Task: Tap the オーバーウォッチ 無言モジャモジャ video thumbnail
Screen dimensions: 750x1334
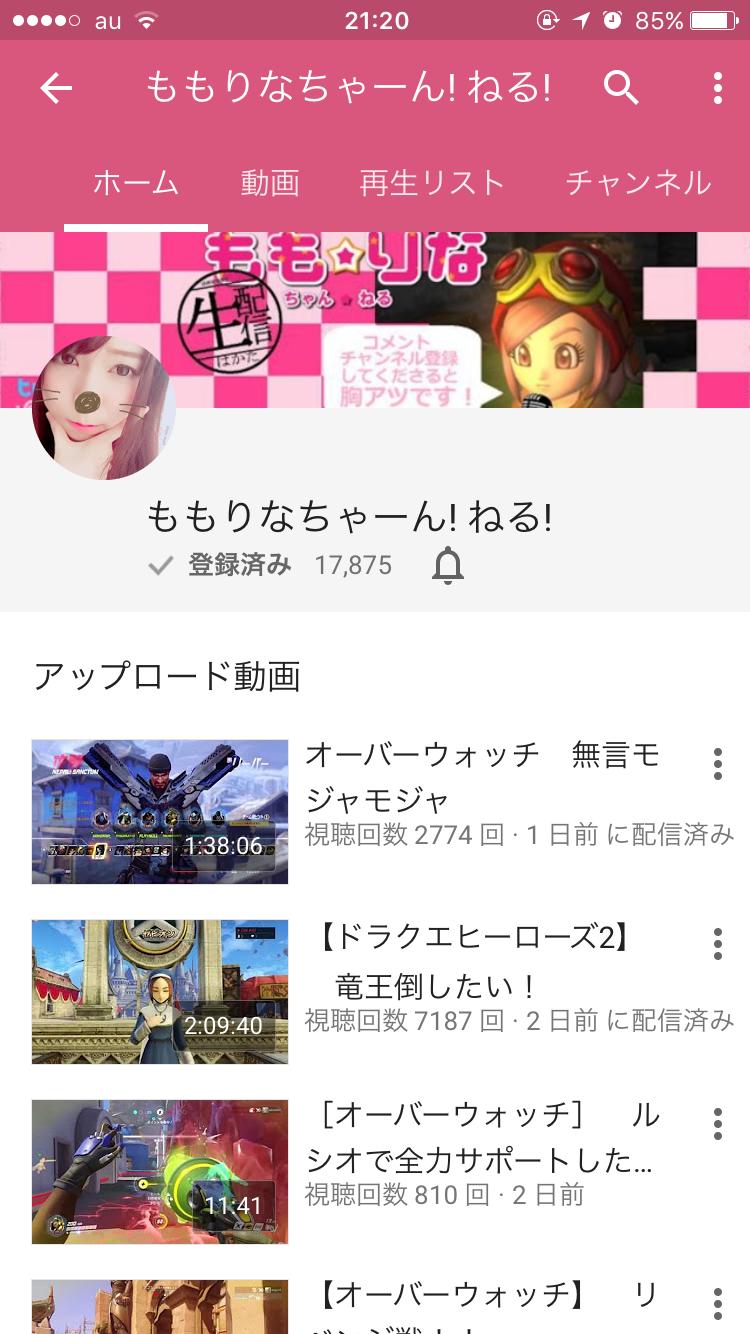Action: 158,811
